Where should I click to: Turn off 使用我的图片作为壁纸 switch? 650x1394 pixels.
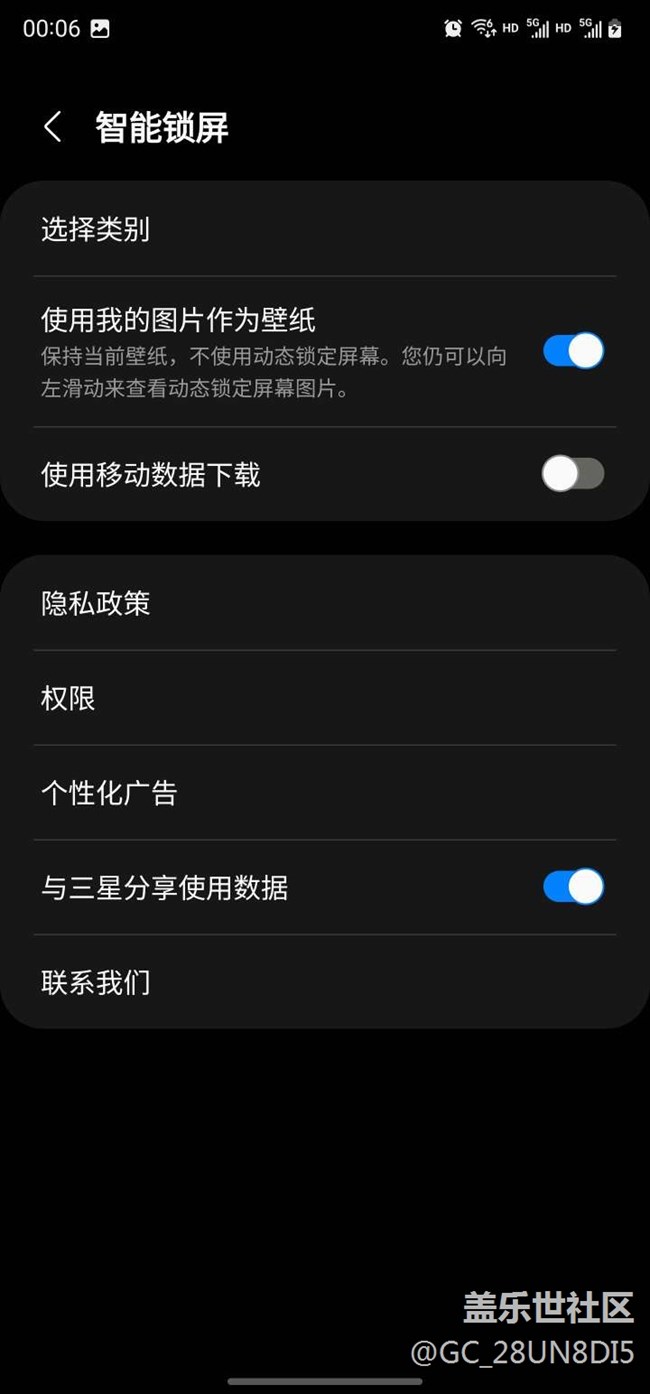point(573,351)
